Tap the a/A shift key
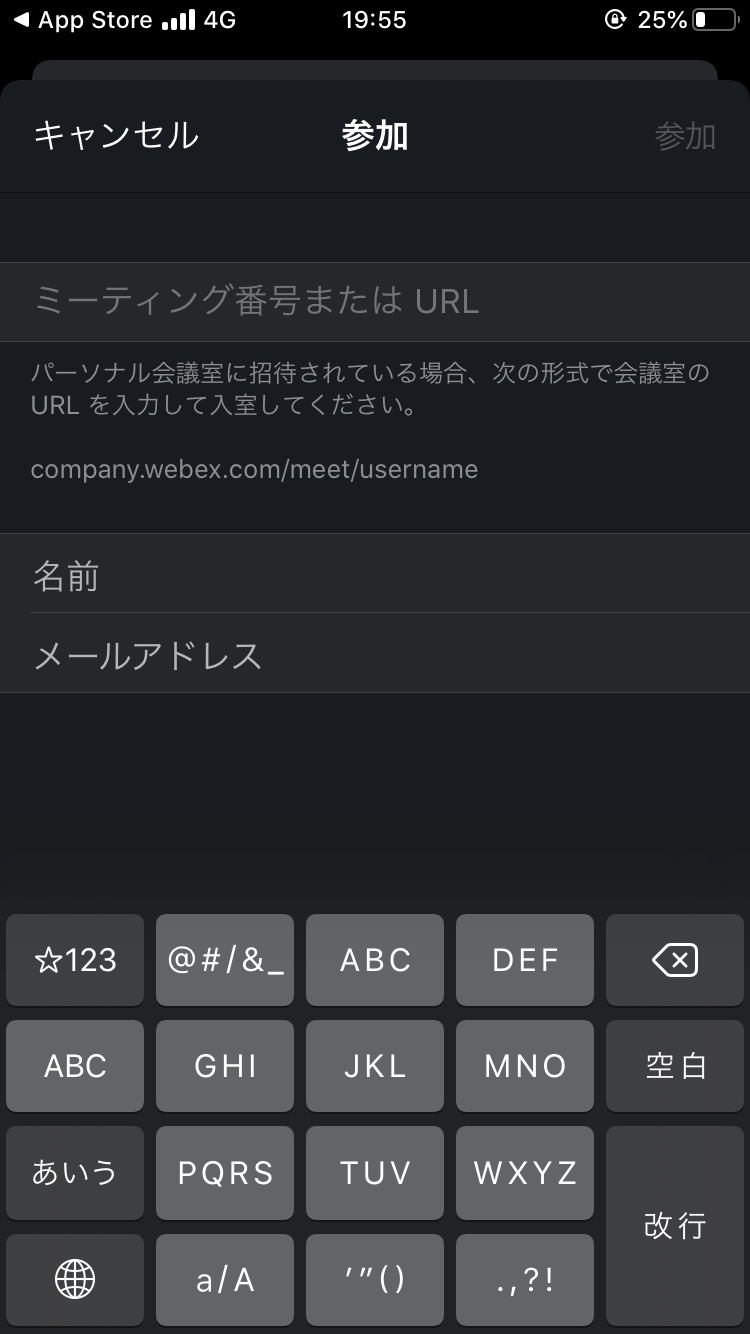Image resolution: width=750 pixels, height=1334 pixels. tap(225, 1280)
